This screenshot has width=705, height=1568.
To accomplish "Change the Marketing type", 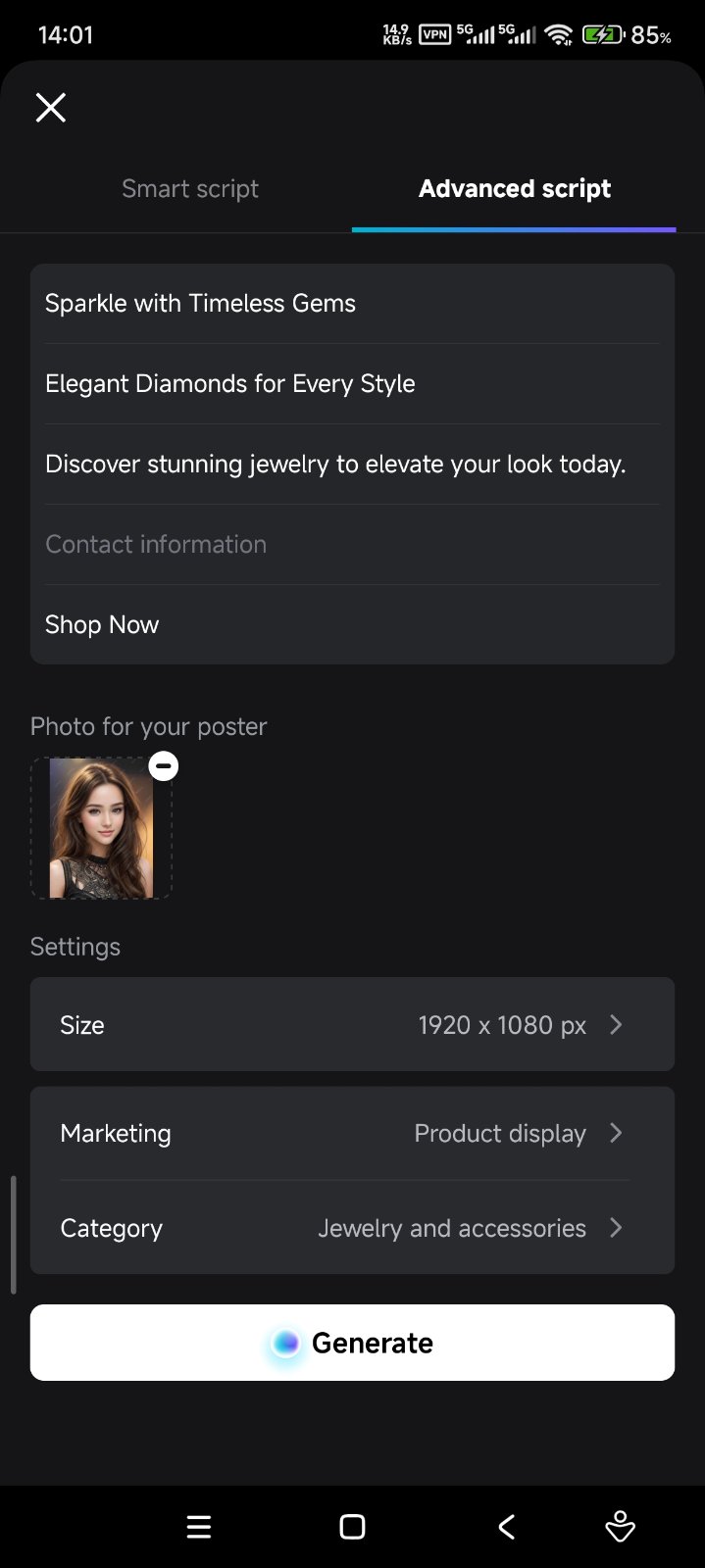I will tap(352, 1134).
